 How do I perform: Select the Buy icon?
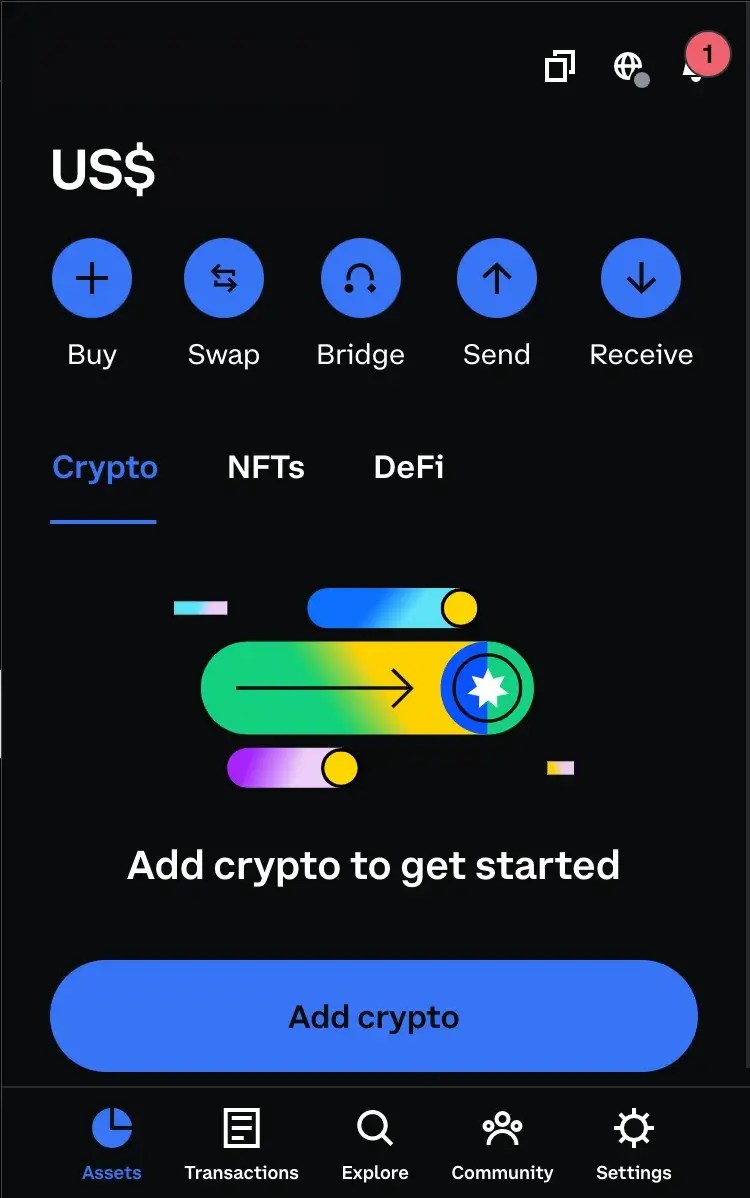pyautogui.click(x=92, y=277)
